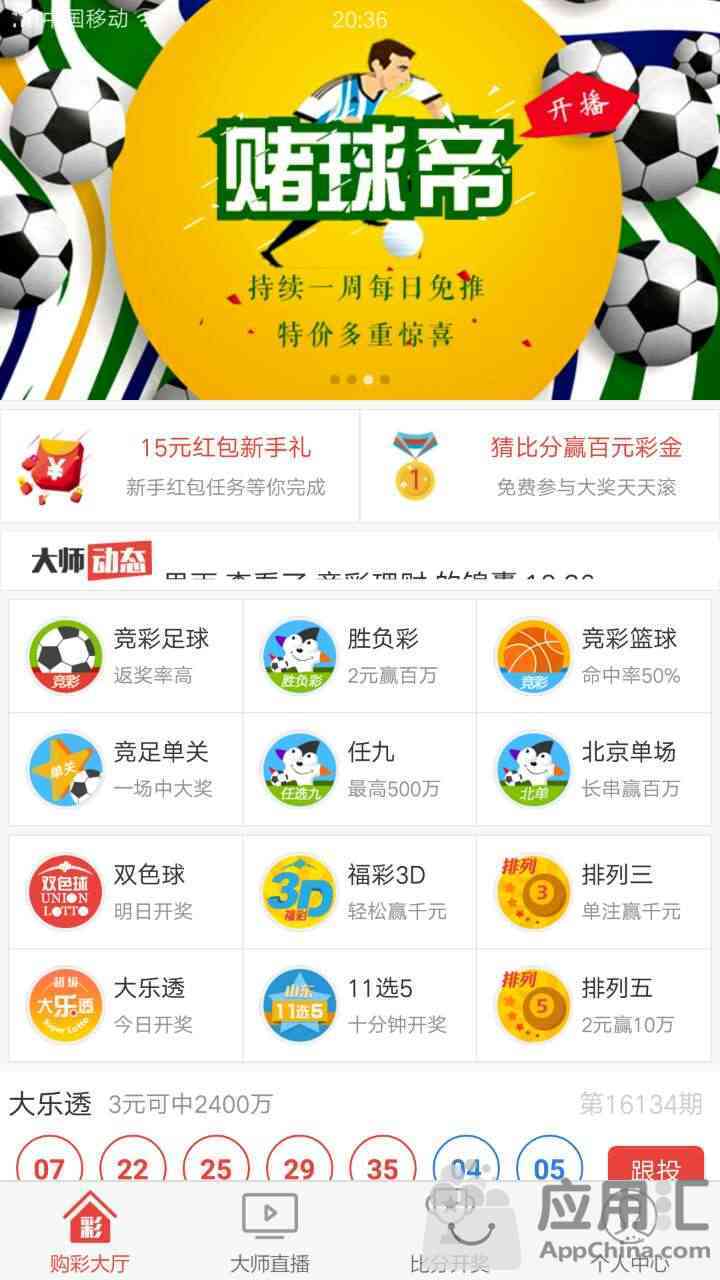Choose 排列五 game

coord(594,1005)
